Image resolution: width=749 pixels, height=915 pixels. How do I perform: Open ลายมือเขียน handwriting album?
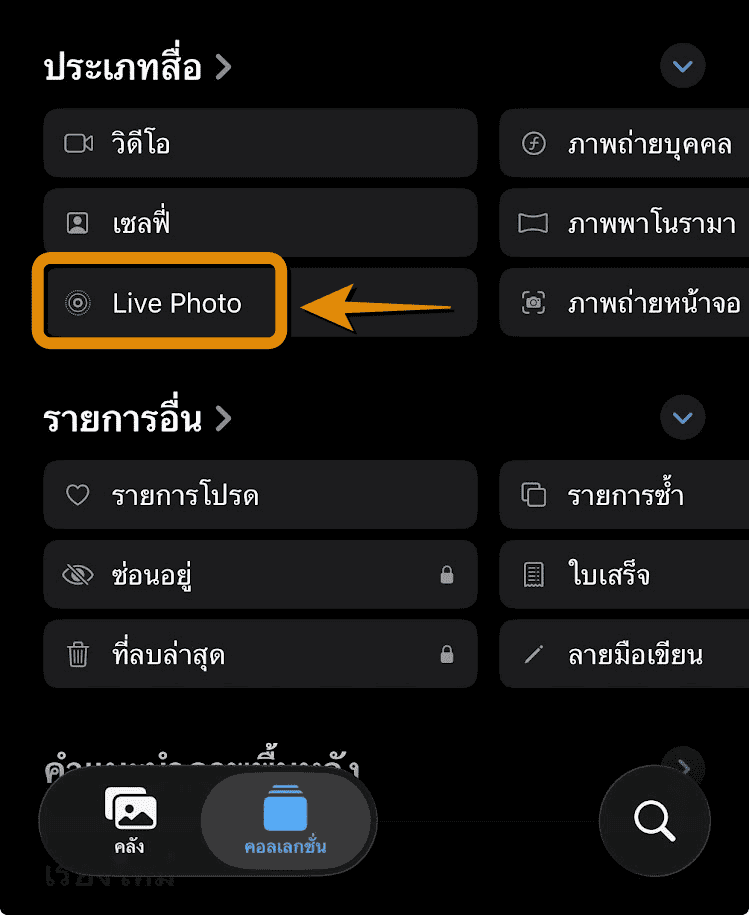(x=625, y=655)
